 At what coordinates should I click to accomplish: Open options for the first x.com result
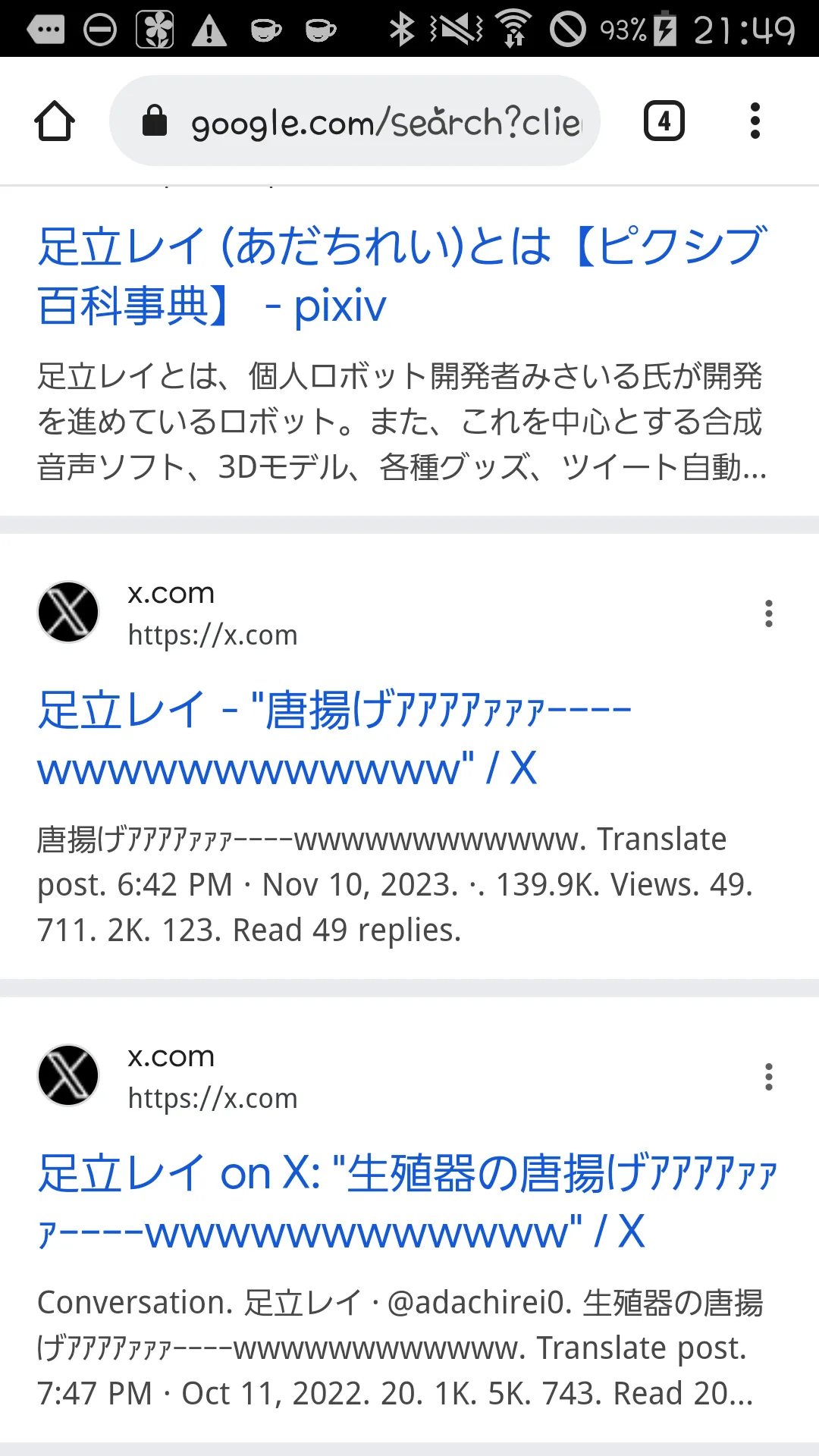tap(769, 613)
